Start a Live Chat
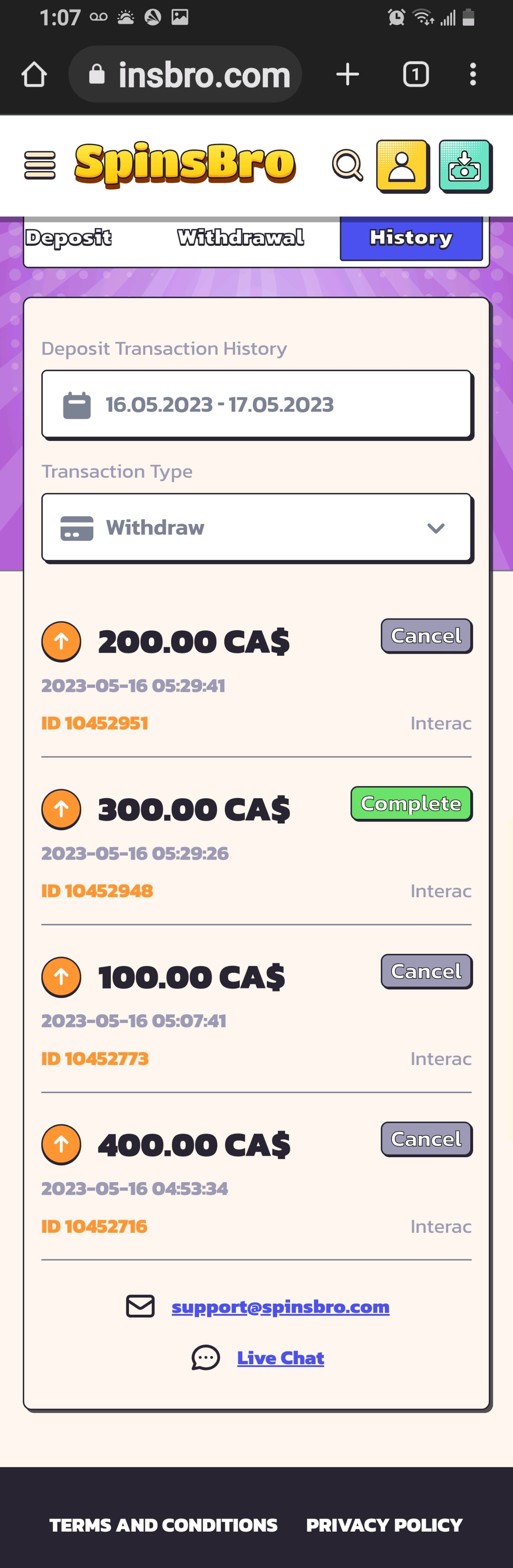This screenshot has width=513, height=1568. click(x=280, y=1358)
